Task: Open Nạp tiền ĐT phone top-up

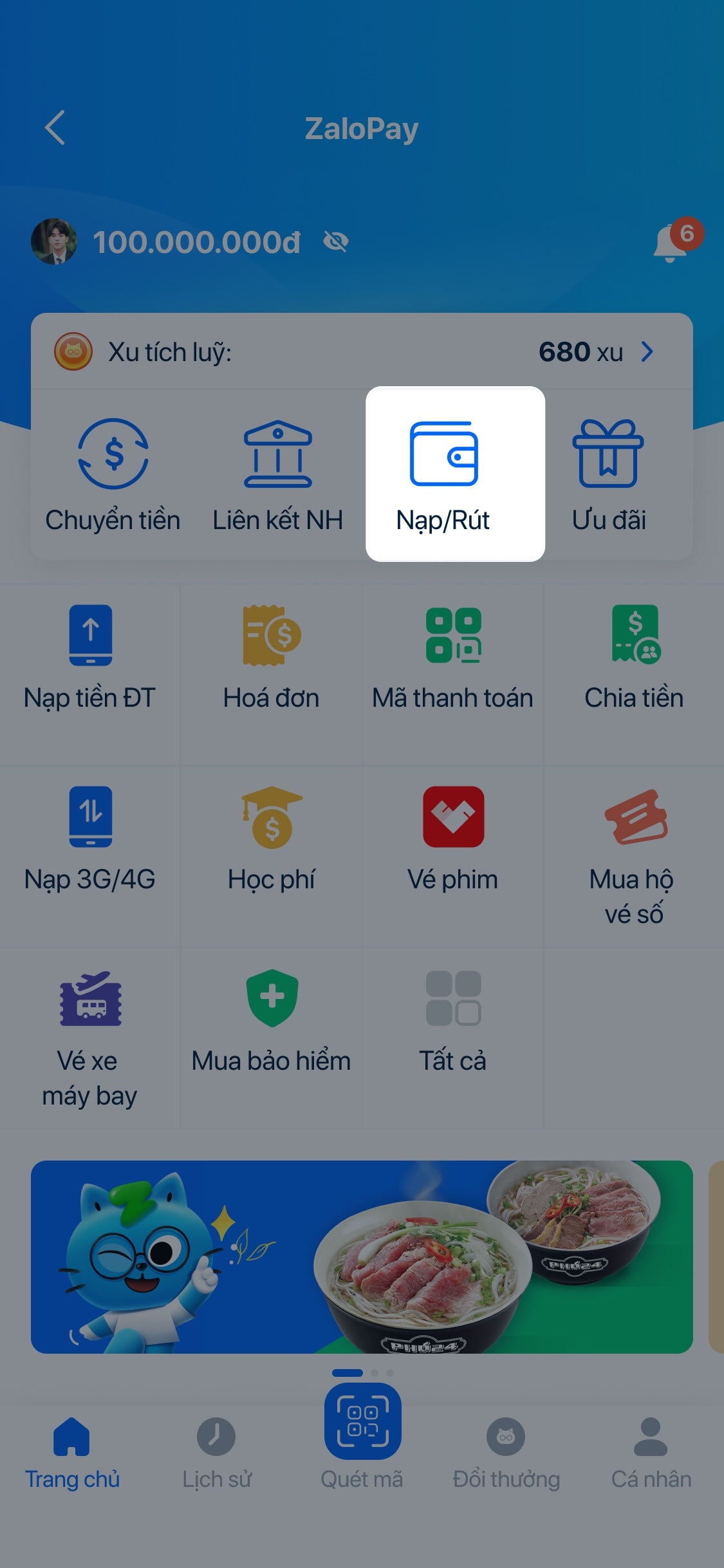Action: click(90, 657)
